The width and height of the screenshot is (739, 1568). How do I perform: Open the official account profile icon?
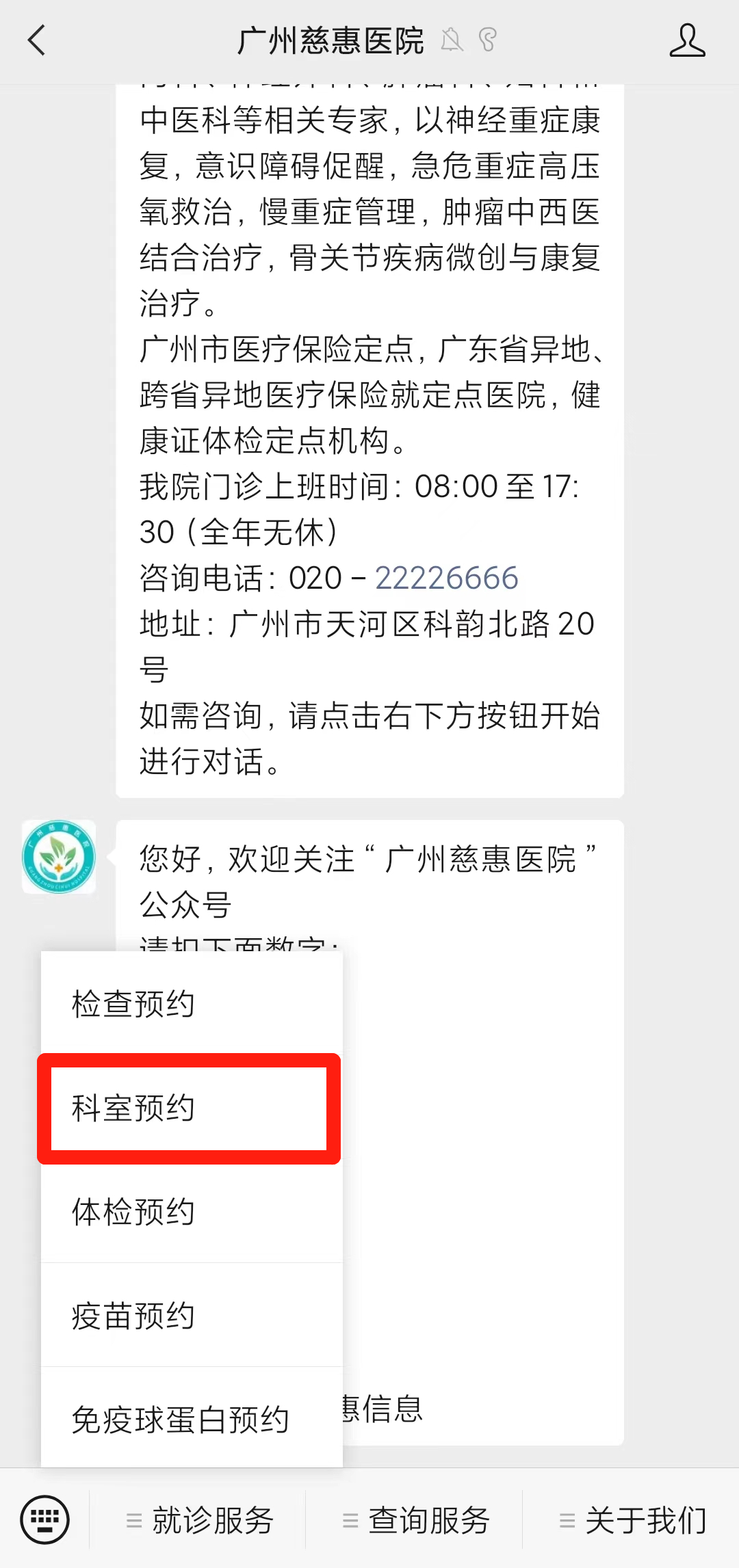click(687, 41)
